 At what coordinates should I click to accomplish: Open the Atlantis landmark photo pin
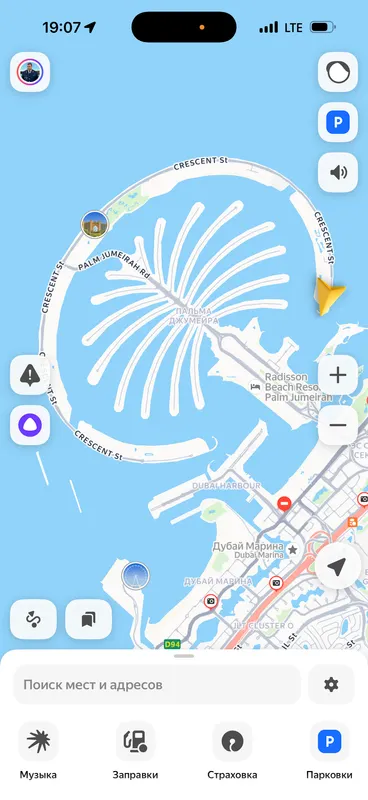(95, 224)
